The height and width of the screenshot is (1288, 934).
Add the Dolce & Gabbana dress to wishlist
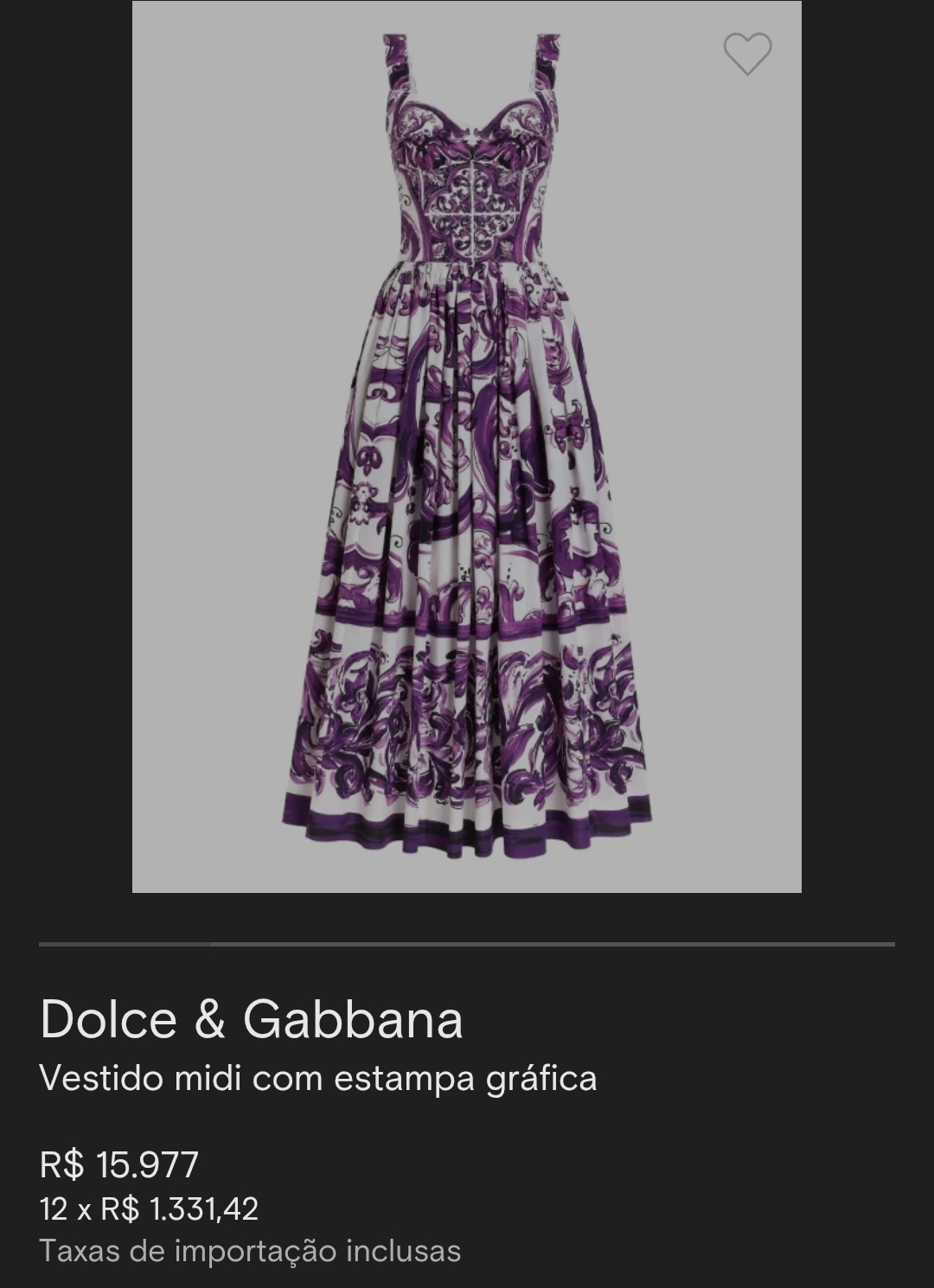click(747, 54)
